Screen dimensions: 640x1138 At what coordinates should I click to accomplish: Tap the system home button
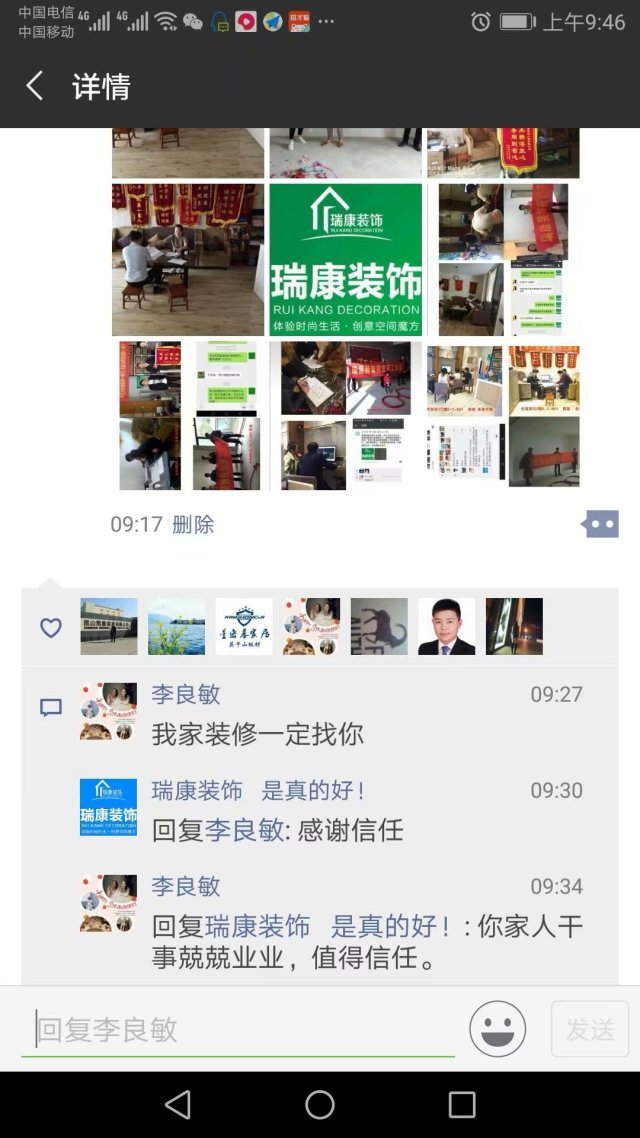tap(320, 1104)
